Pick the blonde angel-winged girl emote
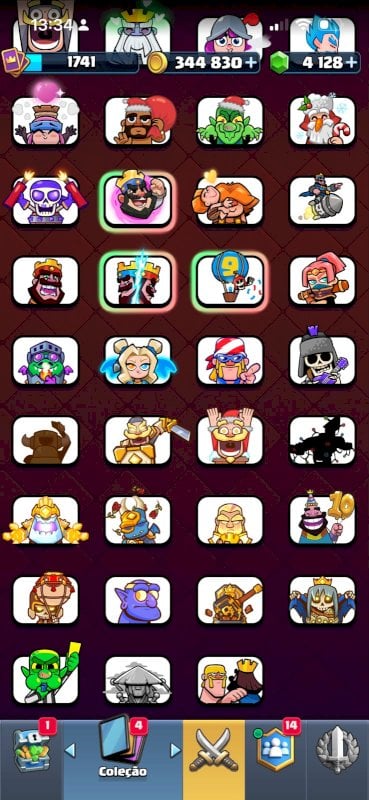Viewport: 369px width, 800px height. (138, 360)
